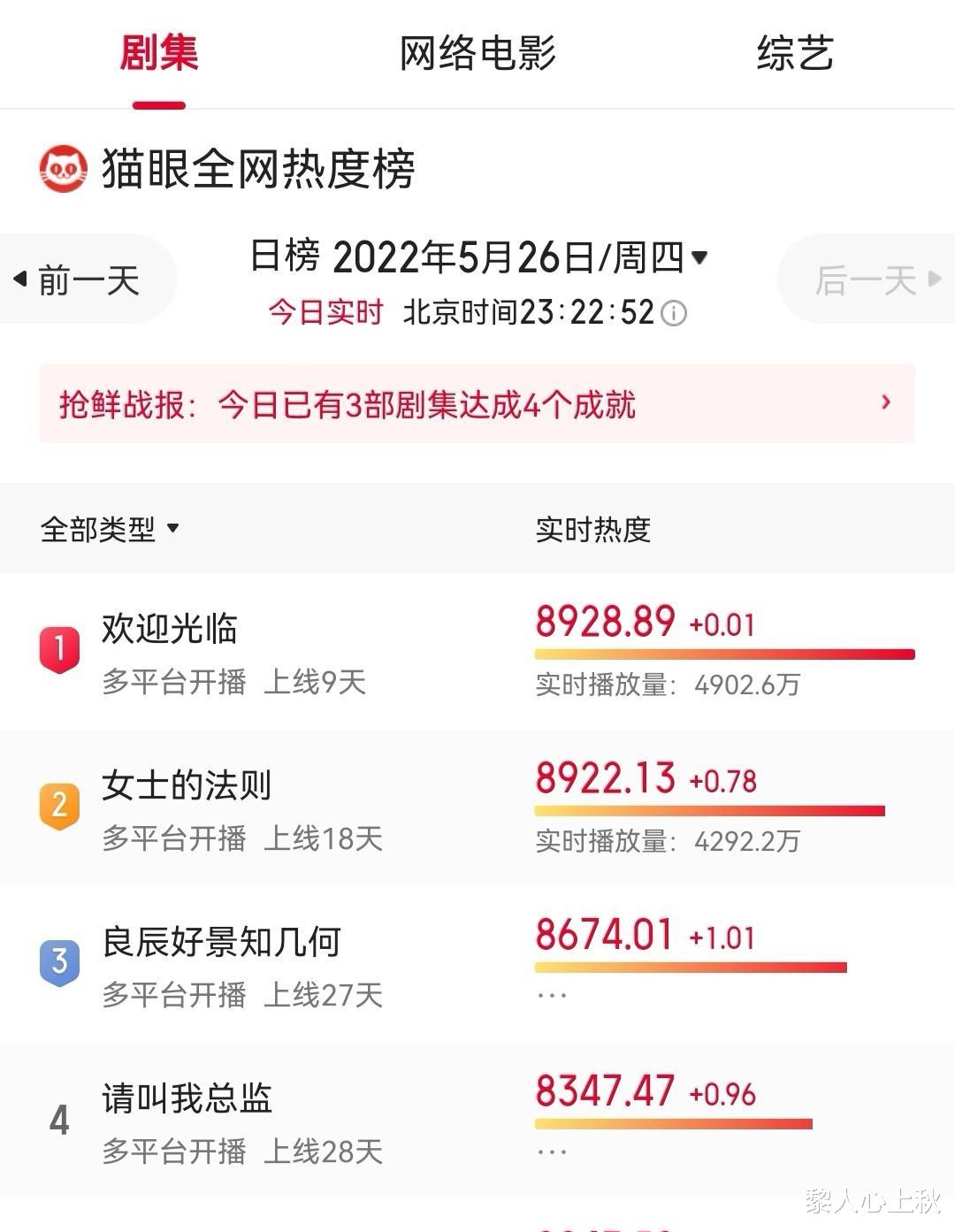Switch to 今日实时 real-time view
The width and height of the screenshot is (955, 1232).
325,312
